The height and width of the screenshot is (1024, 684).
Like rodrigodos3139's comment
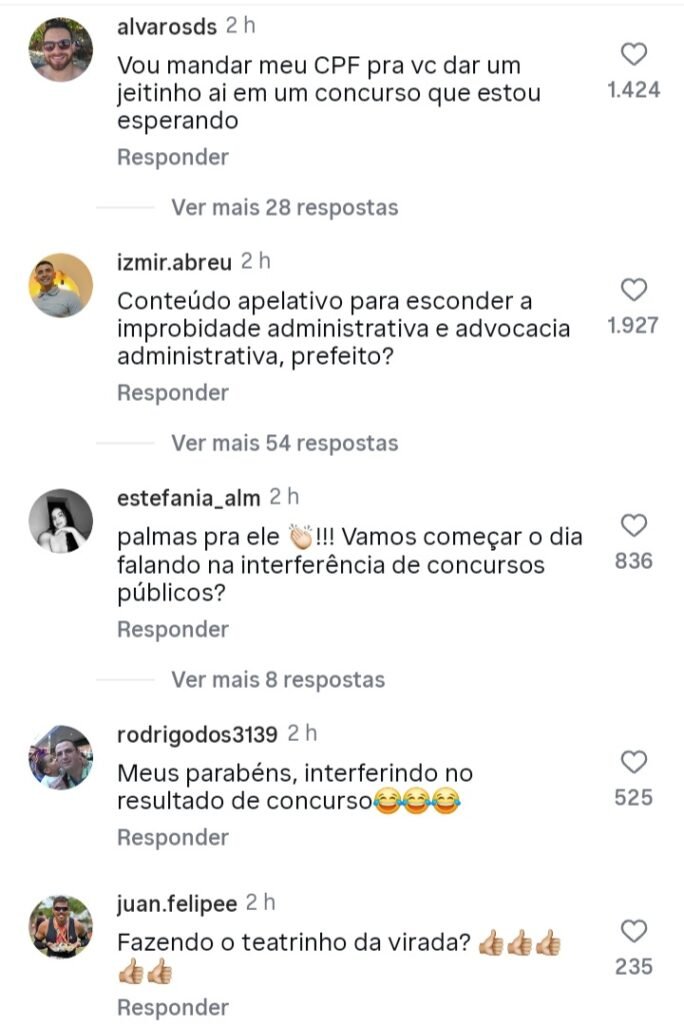(x=634, y=762)
